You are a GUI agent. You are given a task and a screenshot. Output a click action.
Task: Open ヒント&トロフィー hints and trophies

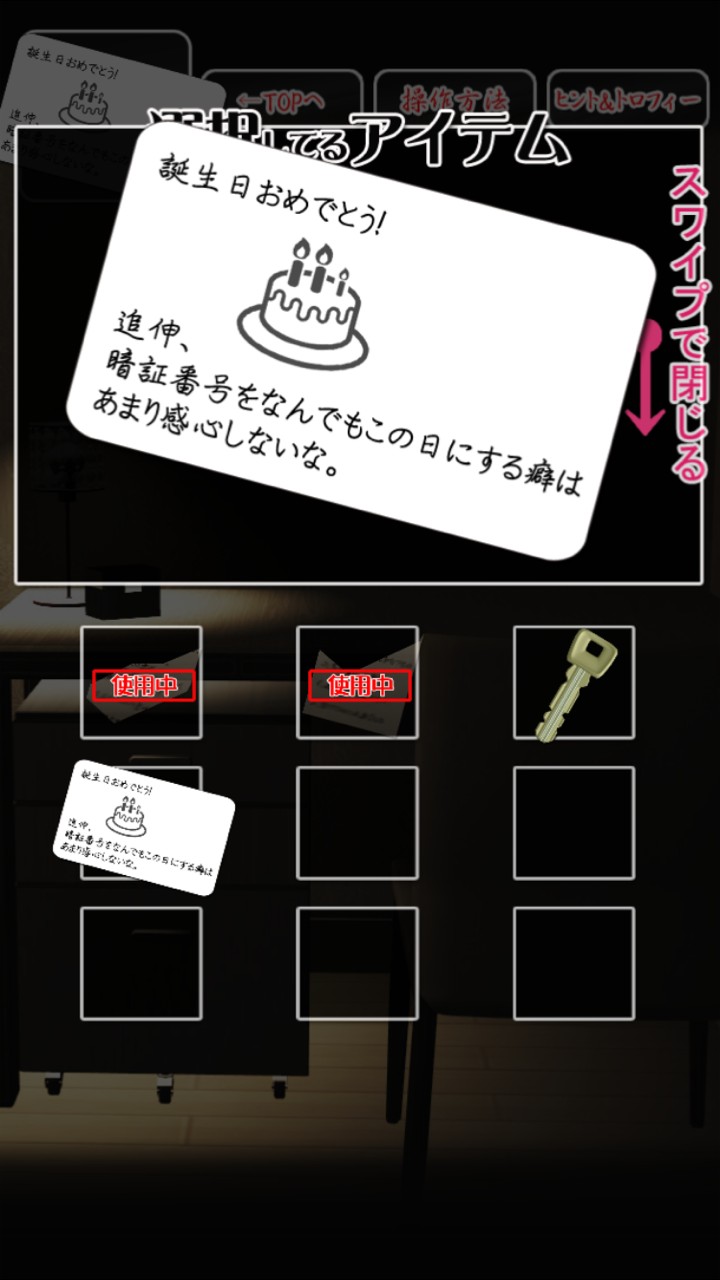click(628, 98)
